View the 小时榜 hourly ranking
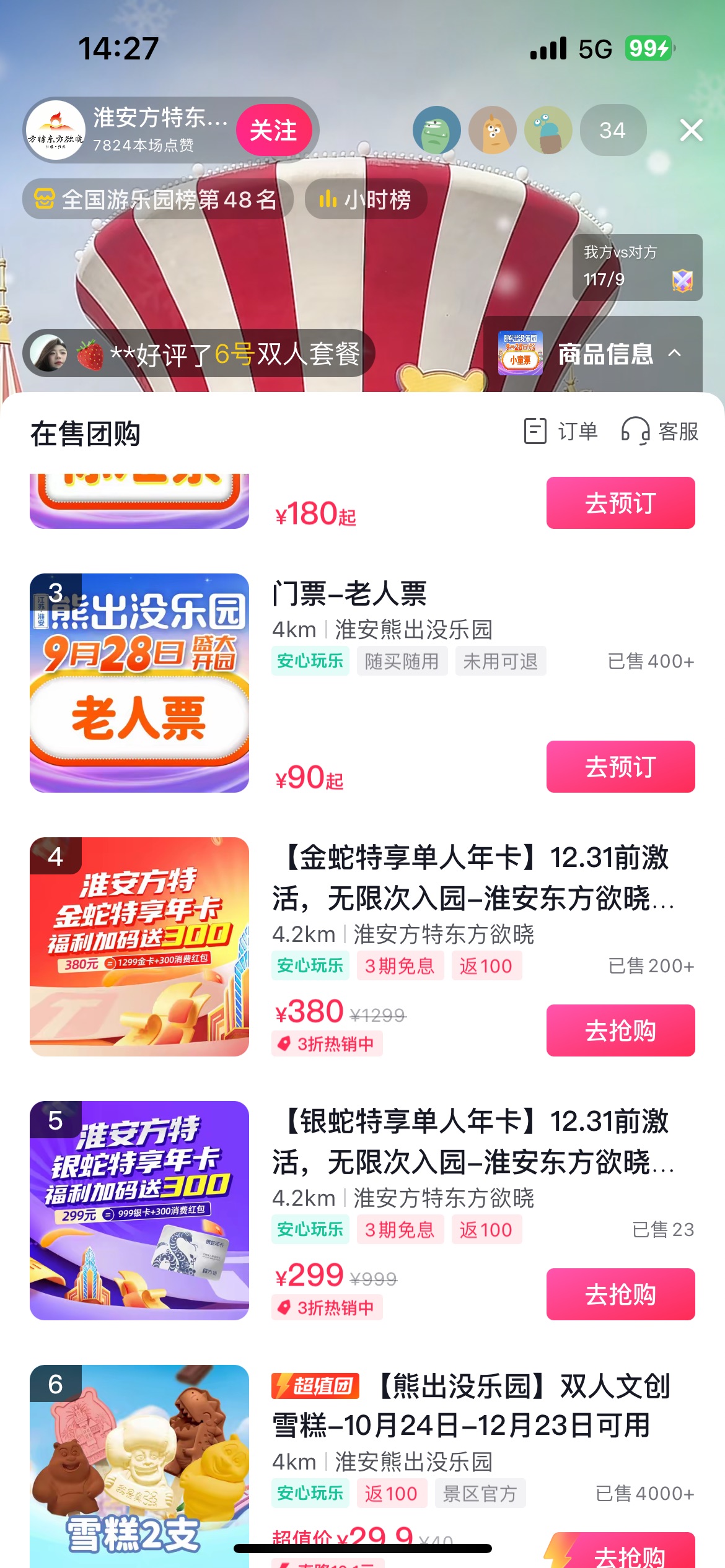This screenshot has height=1568, width=725. point(366,199)
